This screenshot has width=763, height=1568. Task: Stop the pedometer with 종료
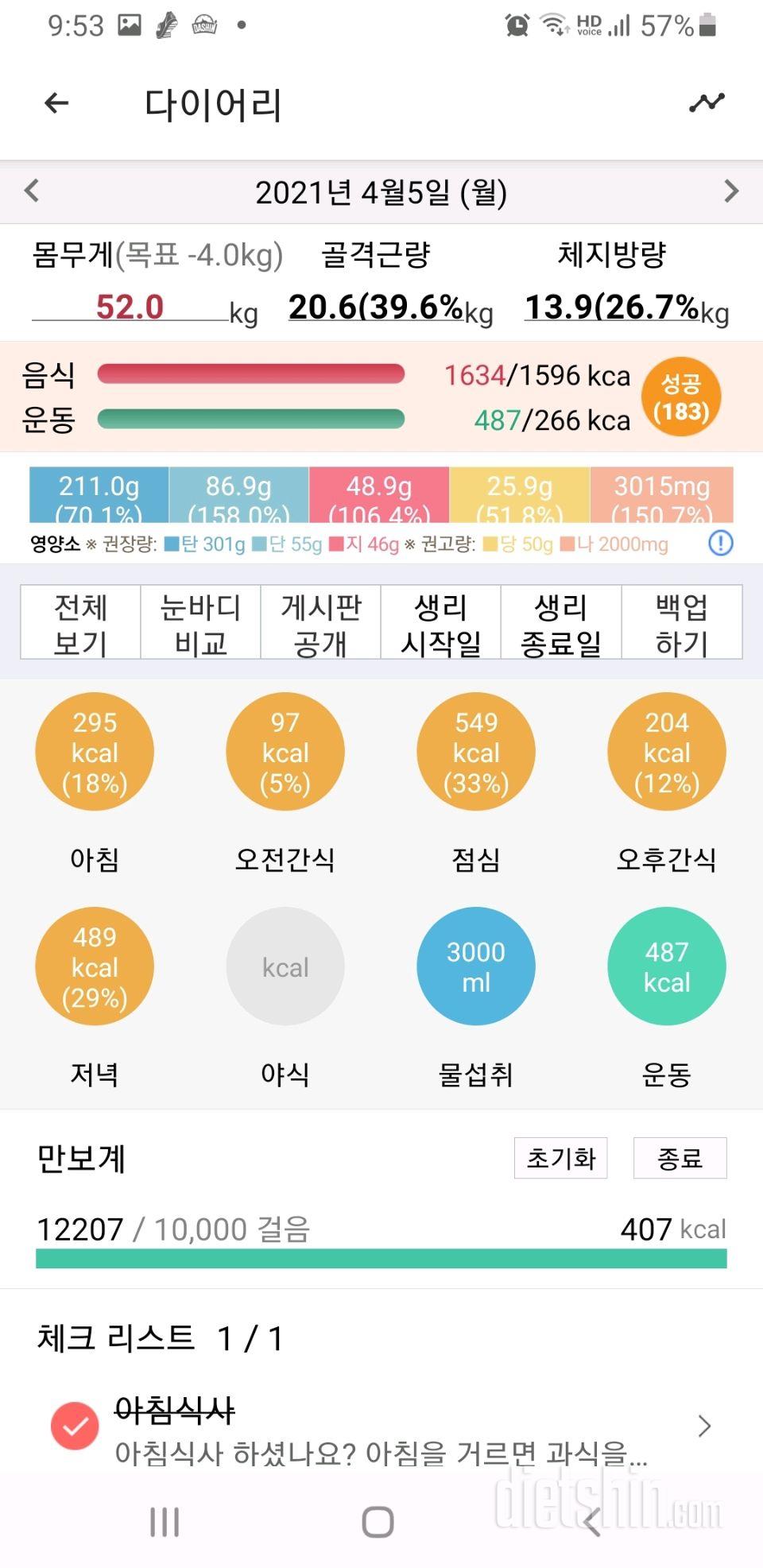[680, 1159]
